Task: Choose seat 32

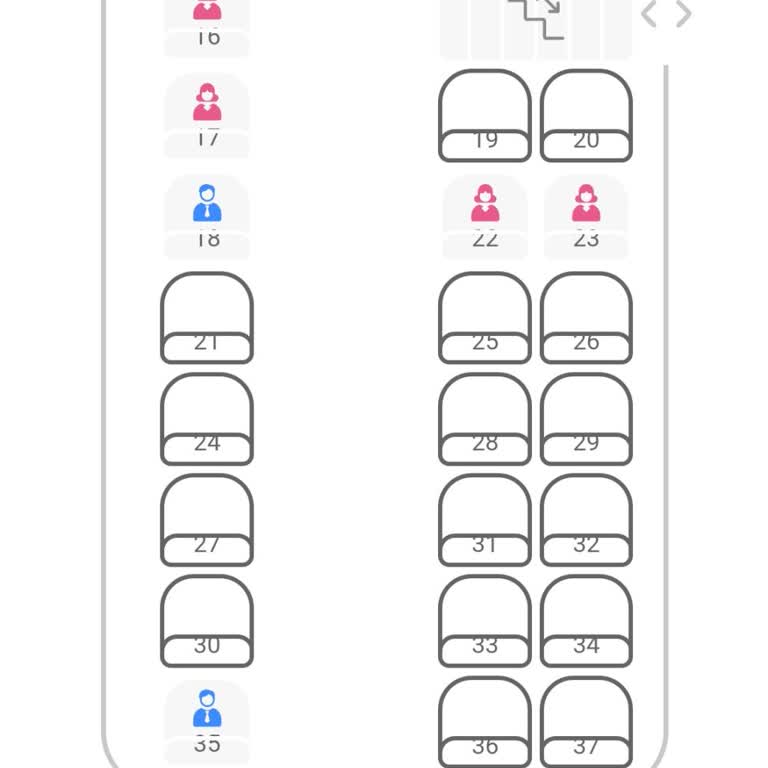Action: click(586, 519)
